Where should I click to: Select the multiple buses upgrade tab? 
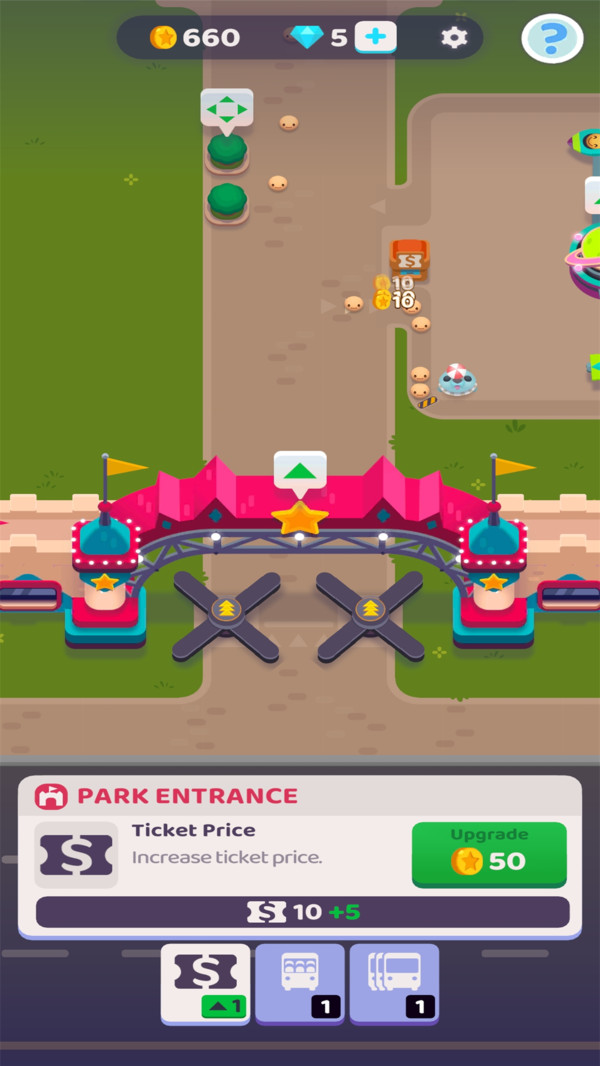point(393,982)
